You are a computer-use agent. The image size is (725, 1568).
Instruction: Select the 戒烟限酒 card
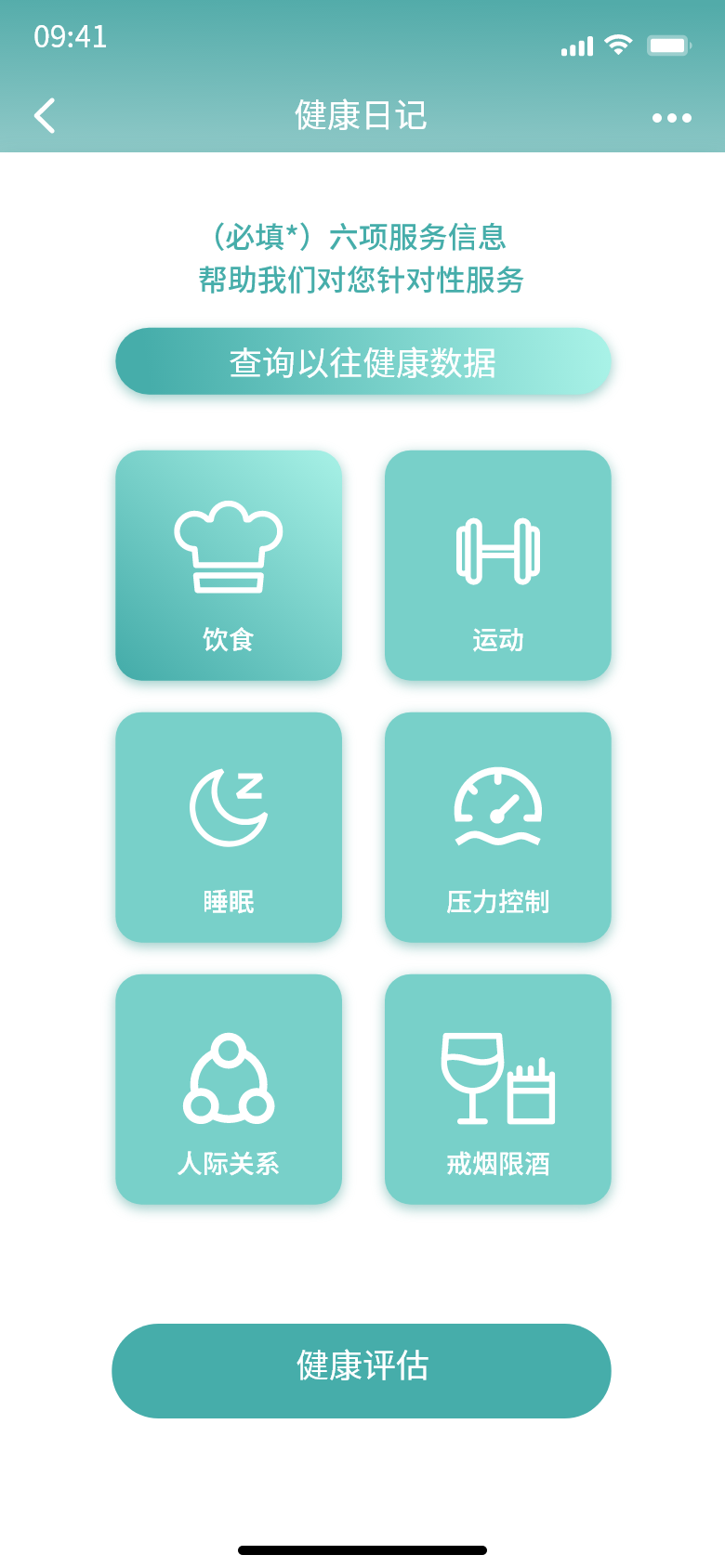pos(498,1089)
